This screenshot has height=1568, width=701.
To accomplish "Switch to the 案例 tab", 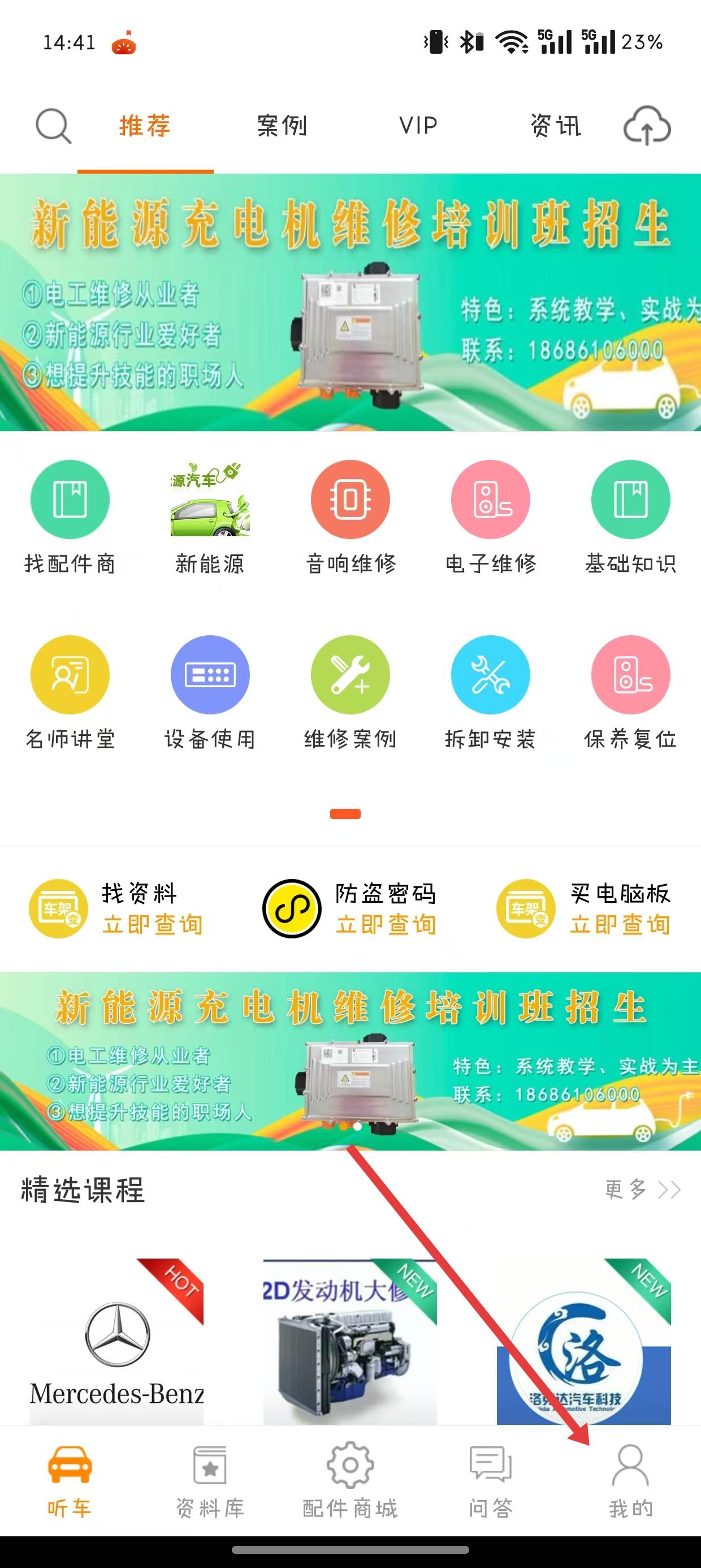I will pyautogui.click(x=282, y=126).
